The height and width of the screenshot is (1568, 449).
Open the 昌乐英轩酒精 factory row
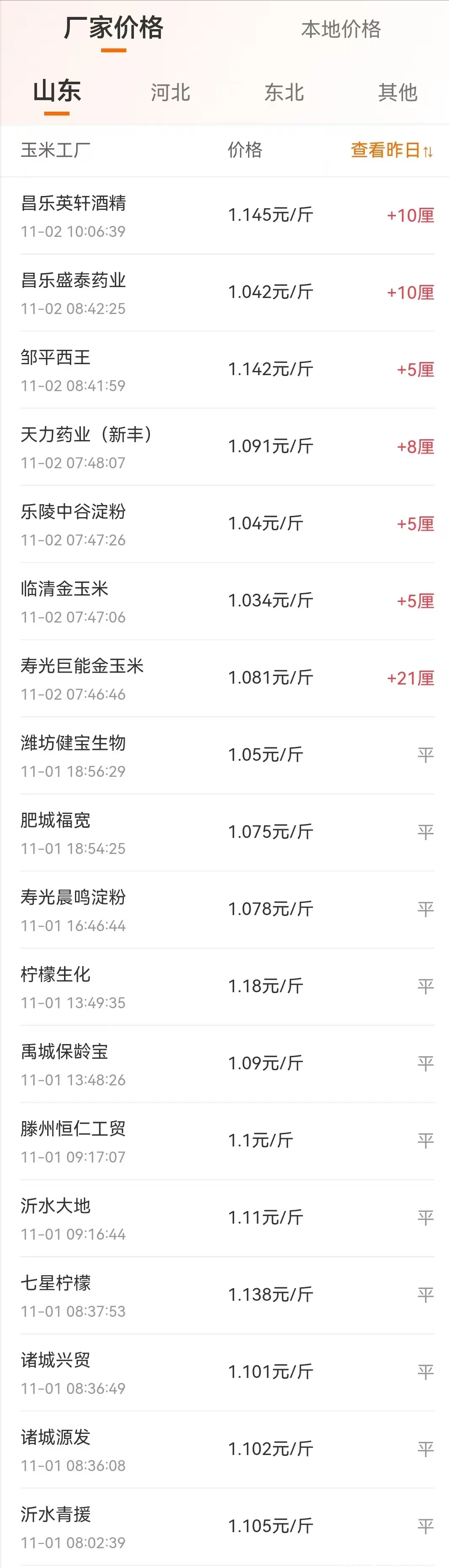[226, 215]
